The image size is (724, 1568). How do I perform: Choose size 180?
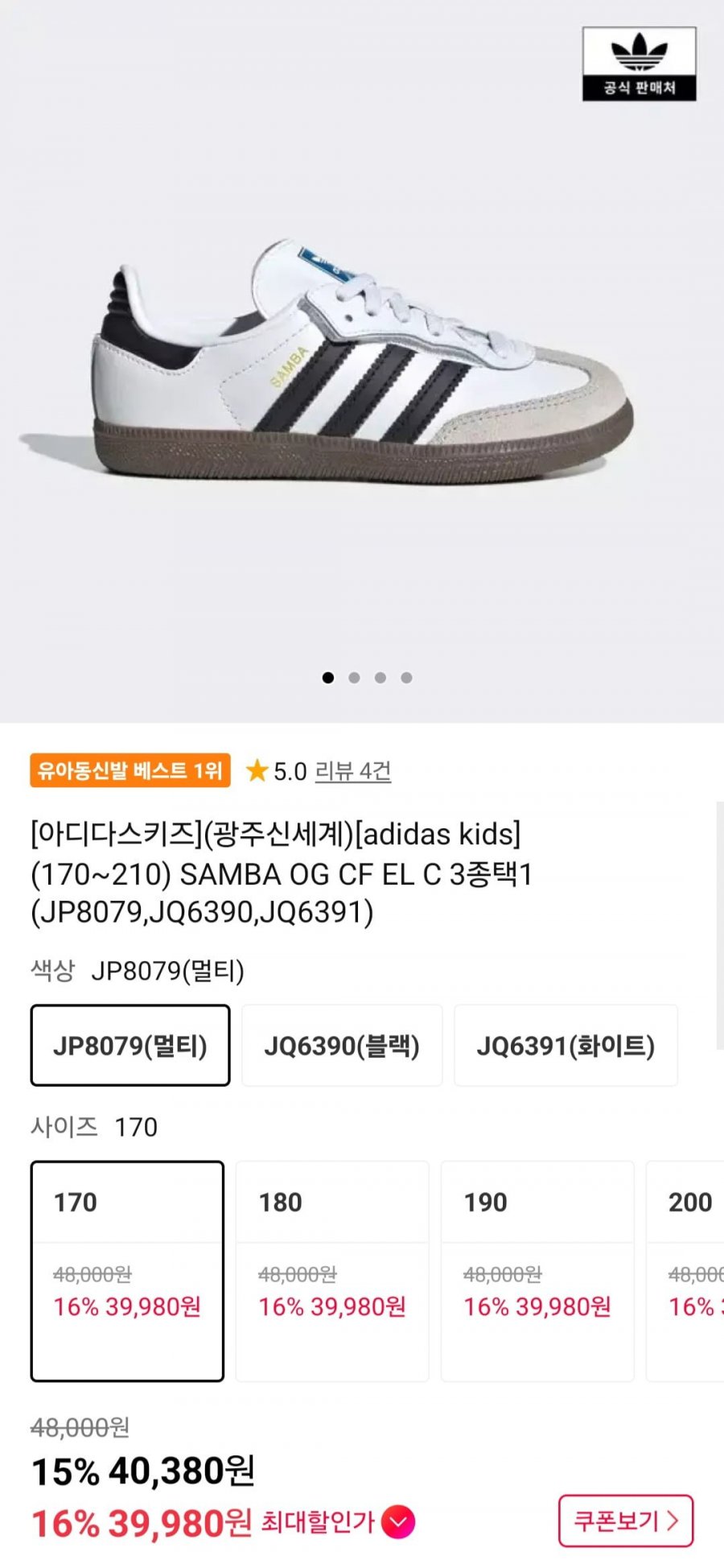pyautogui.click(x=332, y=1270)
